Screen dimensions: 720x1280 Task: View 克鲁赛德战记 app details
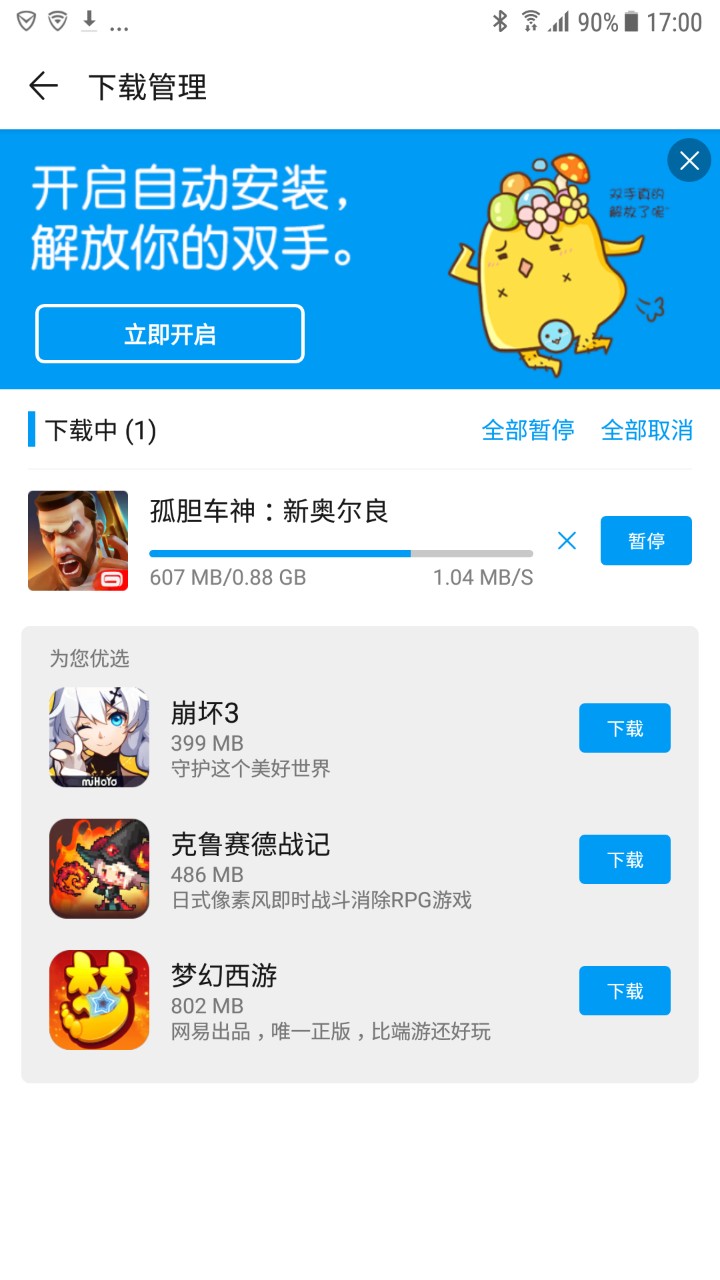tap(99, 868)
